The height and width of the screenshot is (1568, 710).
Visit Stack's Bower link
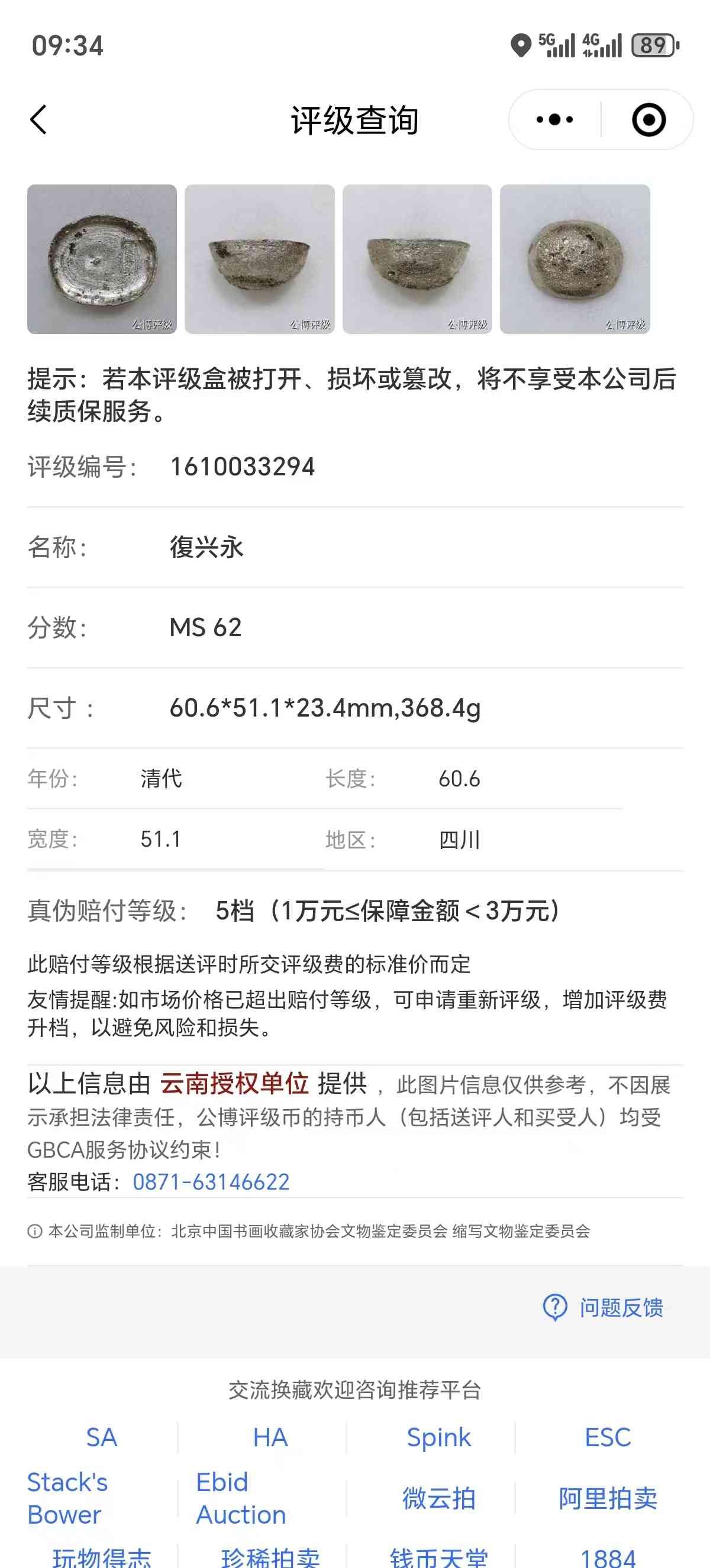[67, 1498]
